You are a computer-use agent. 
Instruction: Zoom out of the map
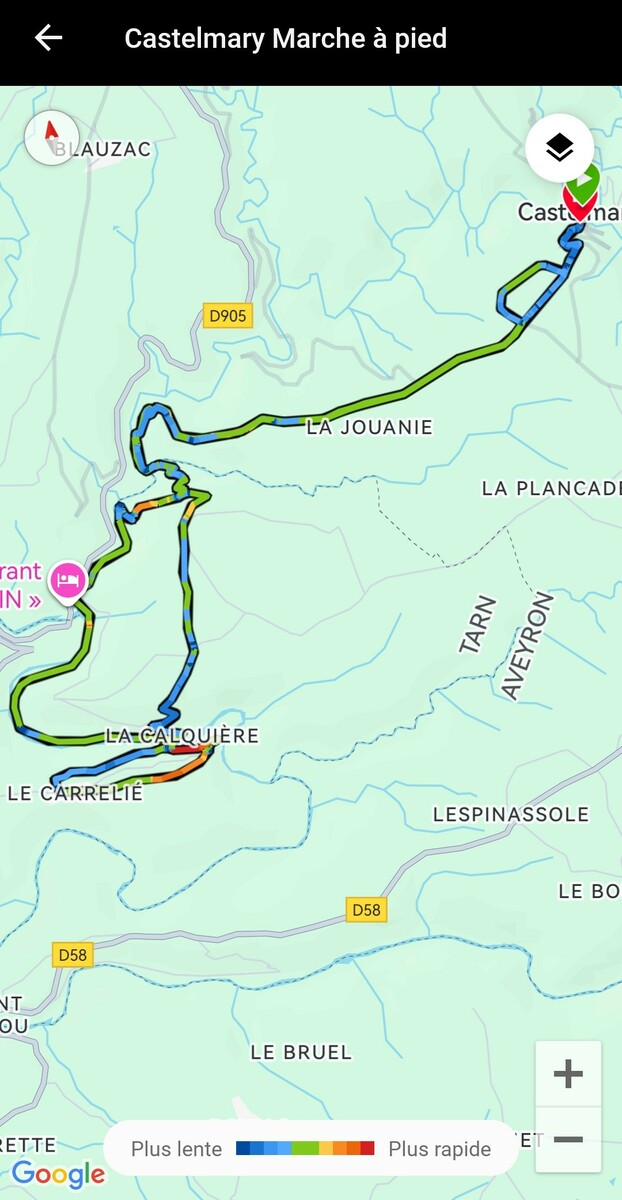tap(568, 1139)
